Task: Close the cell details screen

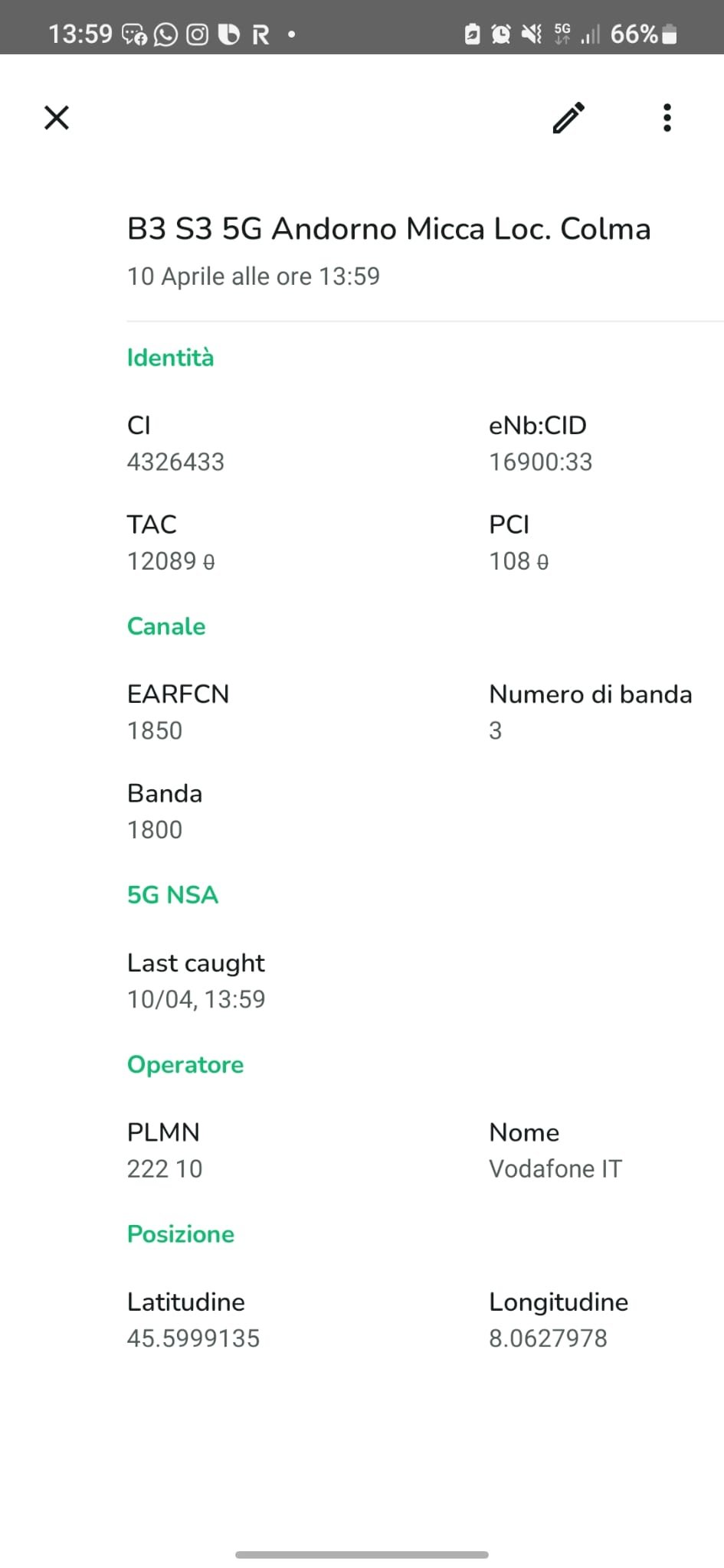Action: pyautogui.click(x=57, y=118)
